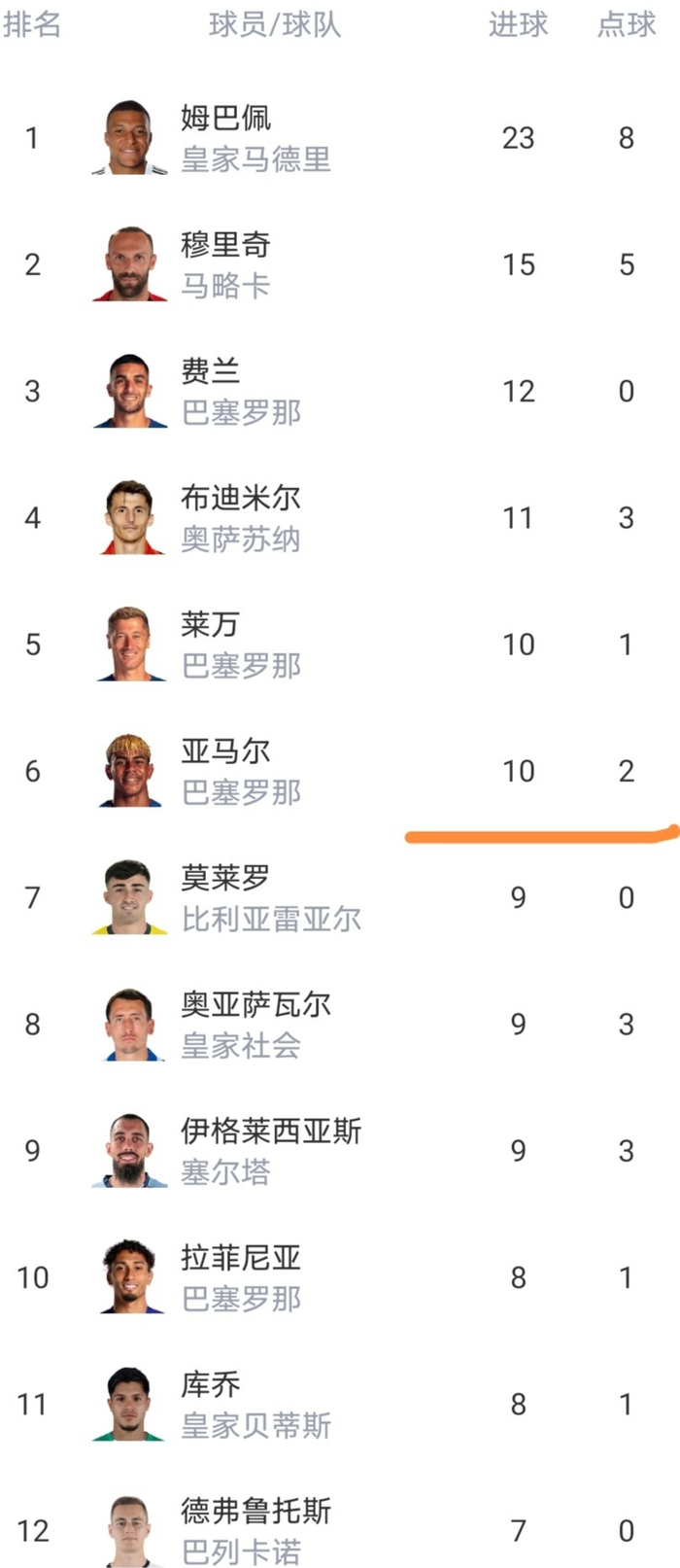Tap the 库乔 row from 皇家贝蒂斯

click(x=210, y=1384)
